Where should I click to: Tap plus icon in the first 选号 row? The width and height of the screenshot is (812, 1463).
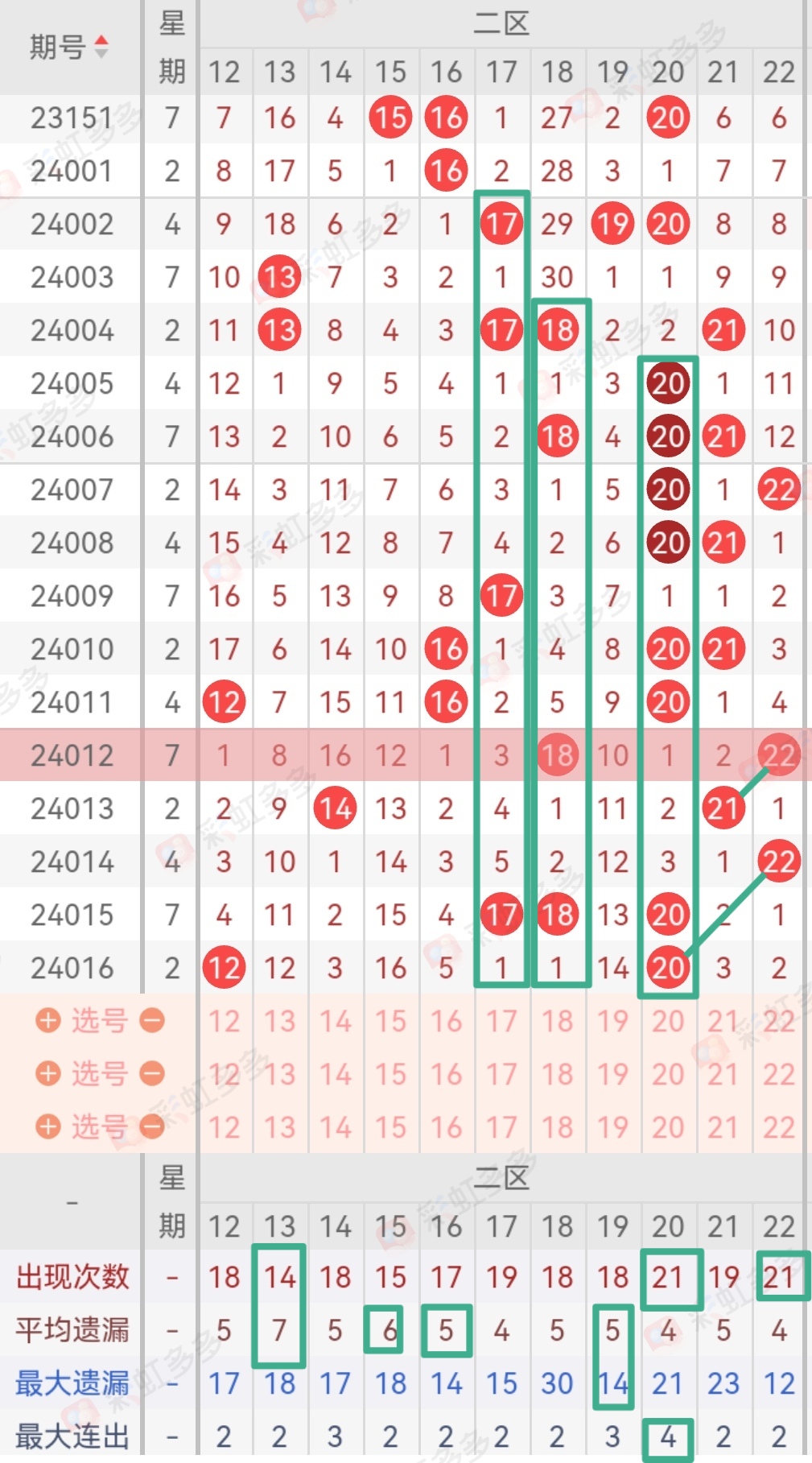click(48, 1021)
